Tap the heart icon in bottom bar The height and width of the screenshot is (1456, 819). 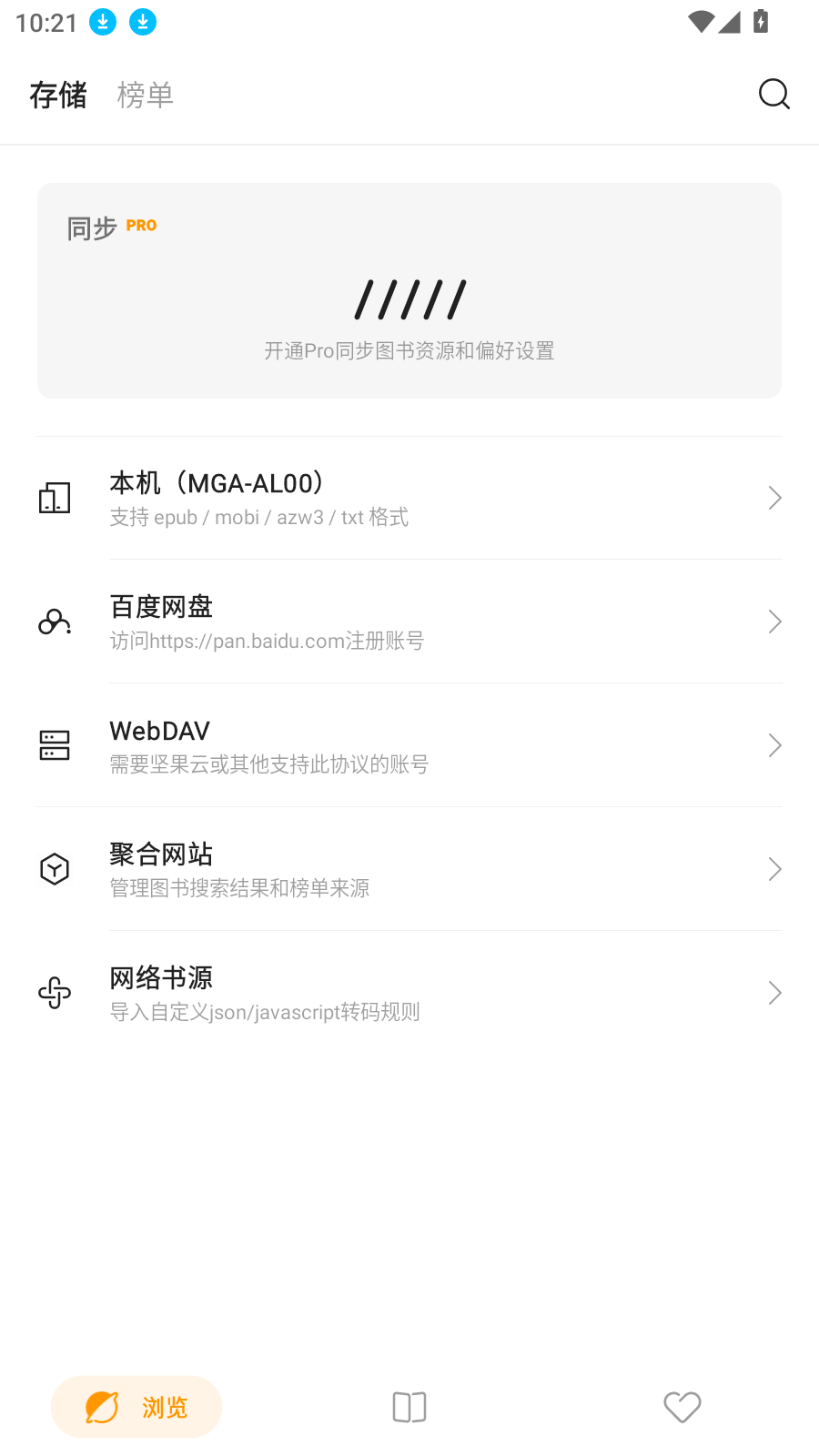coord(682,1407)
